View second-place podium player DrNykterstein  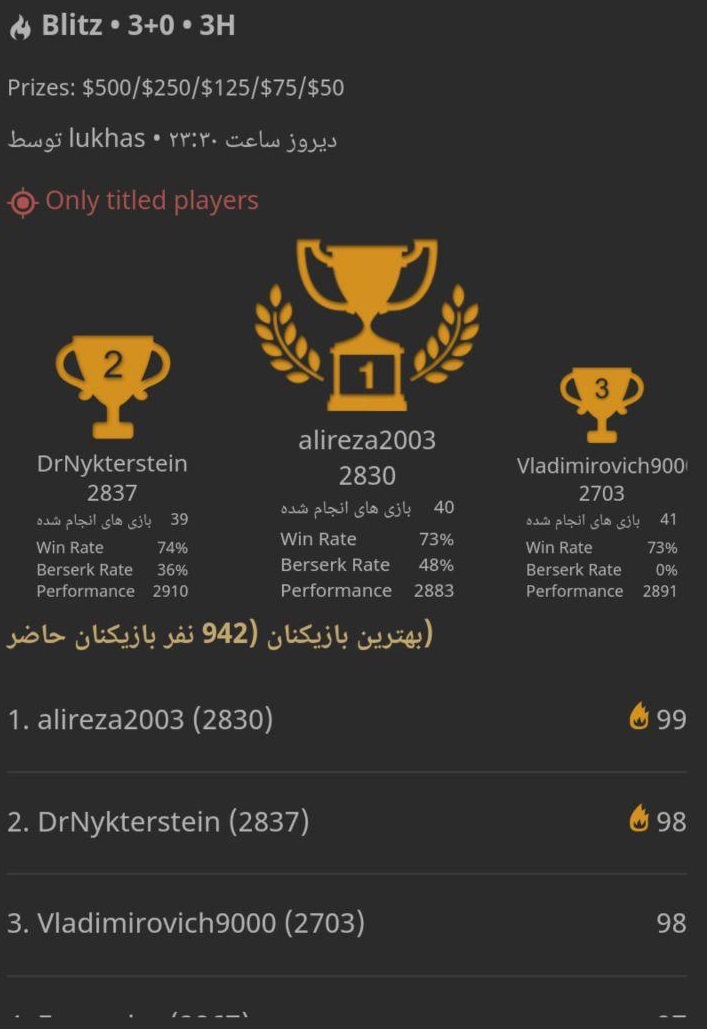click(x=112, y=464)
